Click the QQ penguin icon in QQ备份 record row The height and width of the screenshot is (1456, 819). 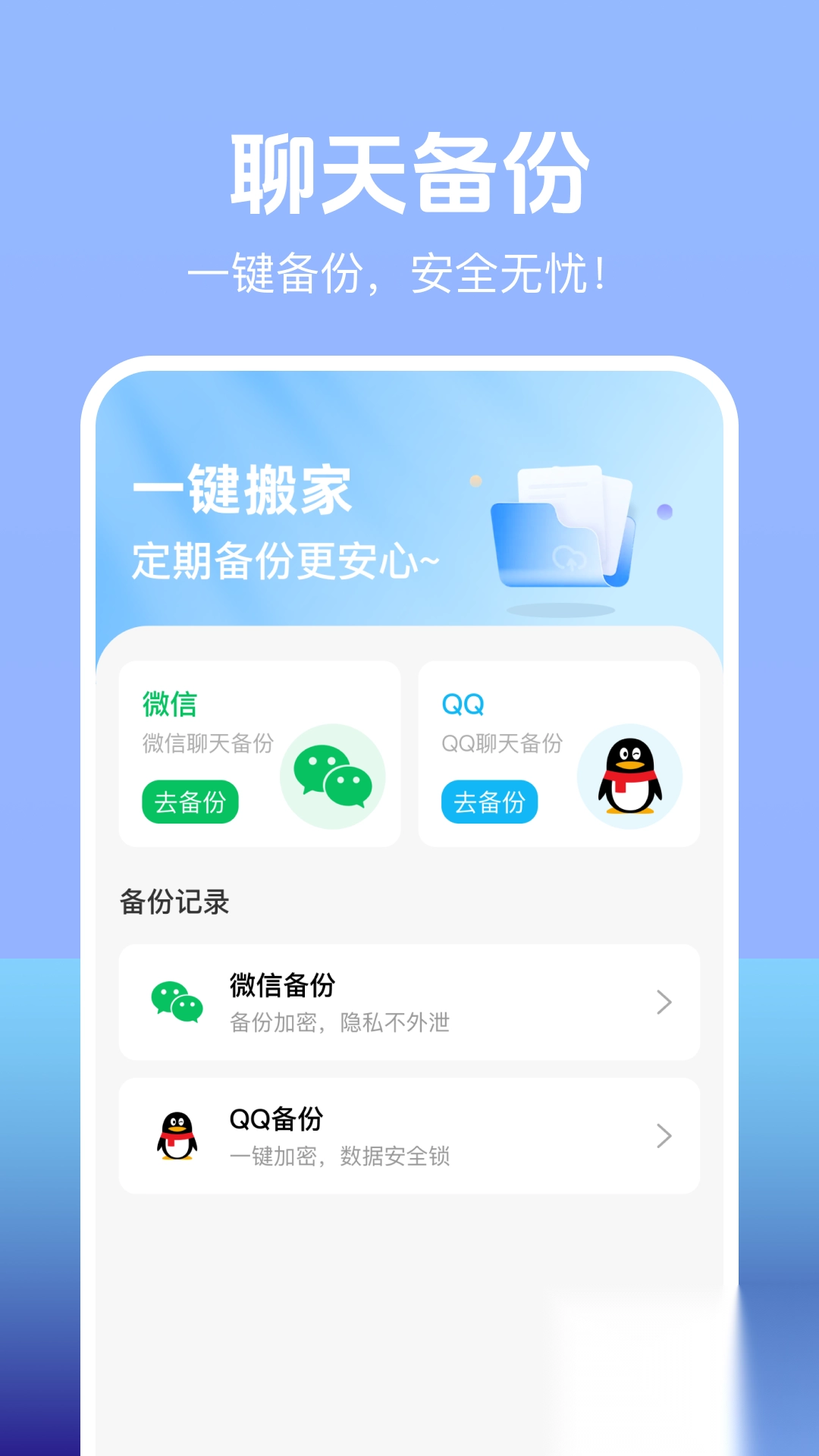coord(176,1136)
